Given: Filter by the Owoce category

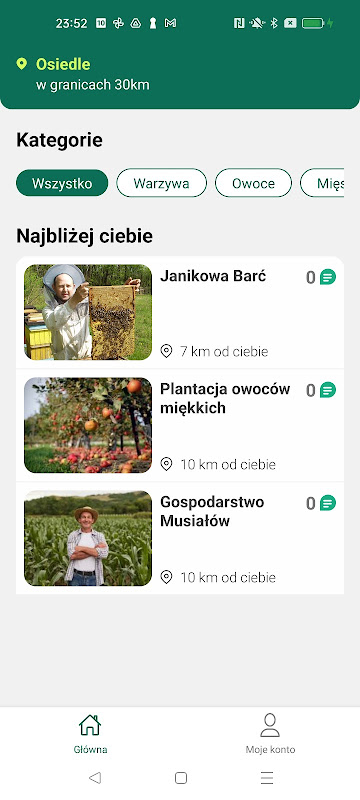Looking at the screenshot, I should (253, 183).
